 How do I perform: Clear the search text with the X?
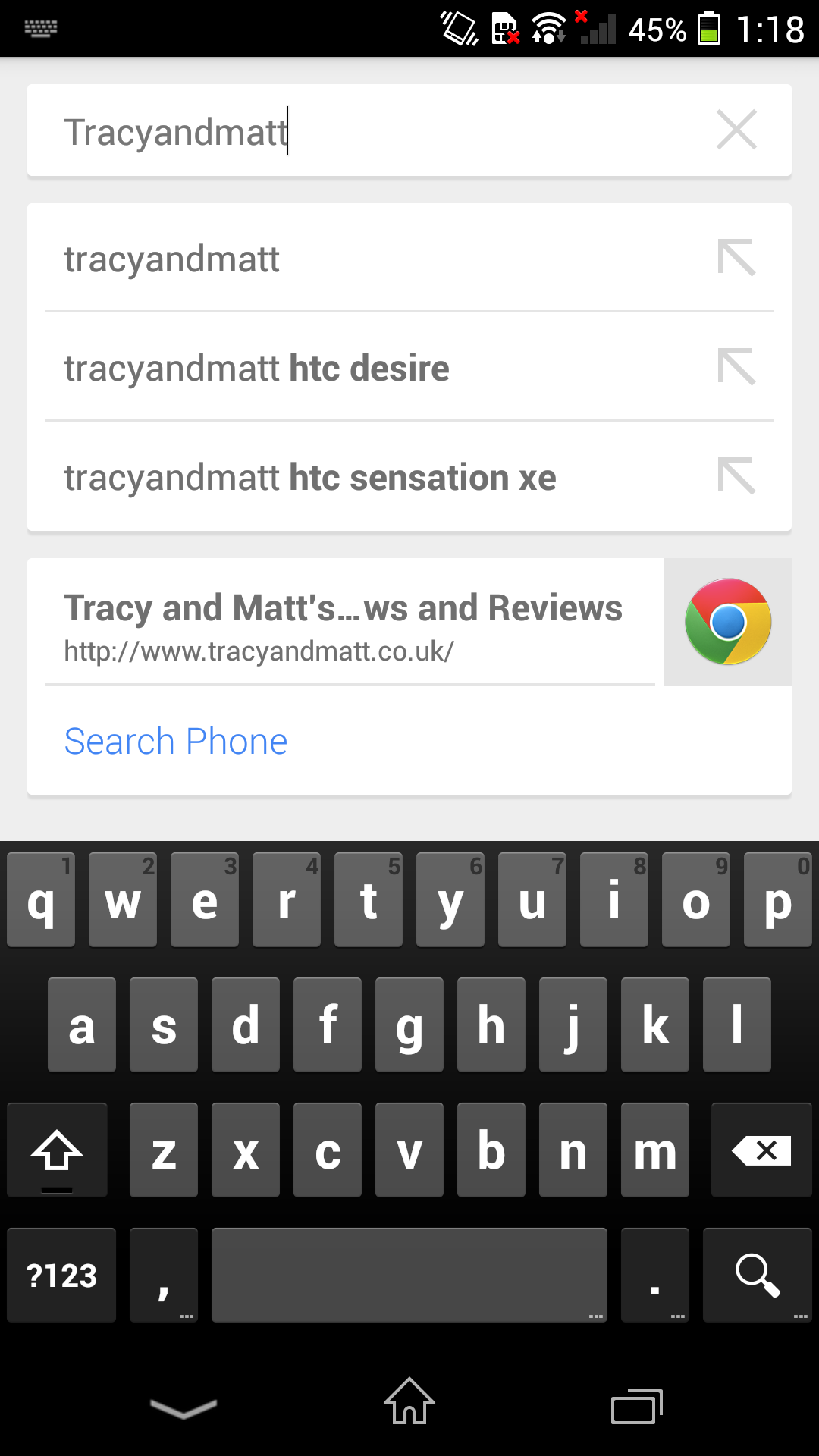point(736,130)
